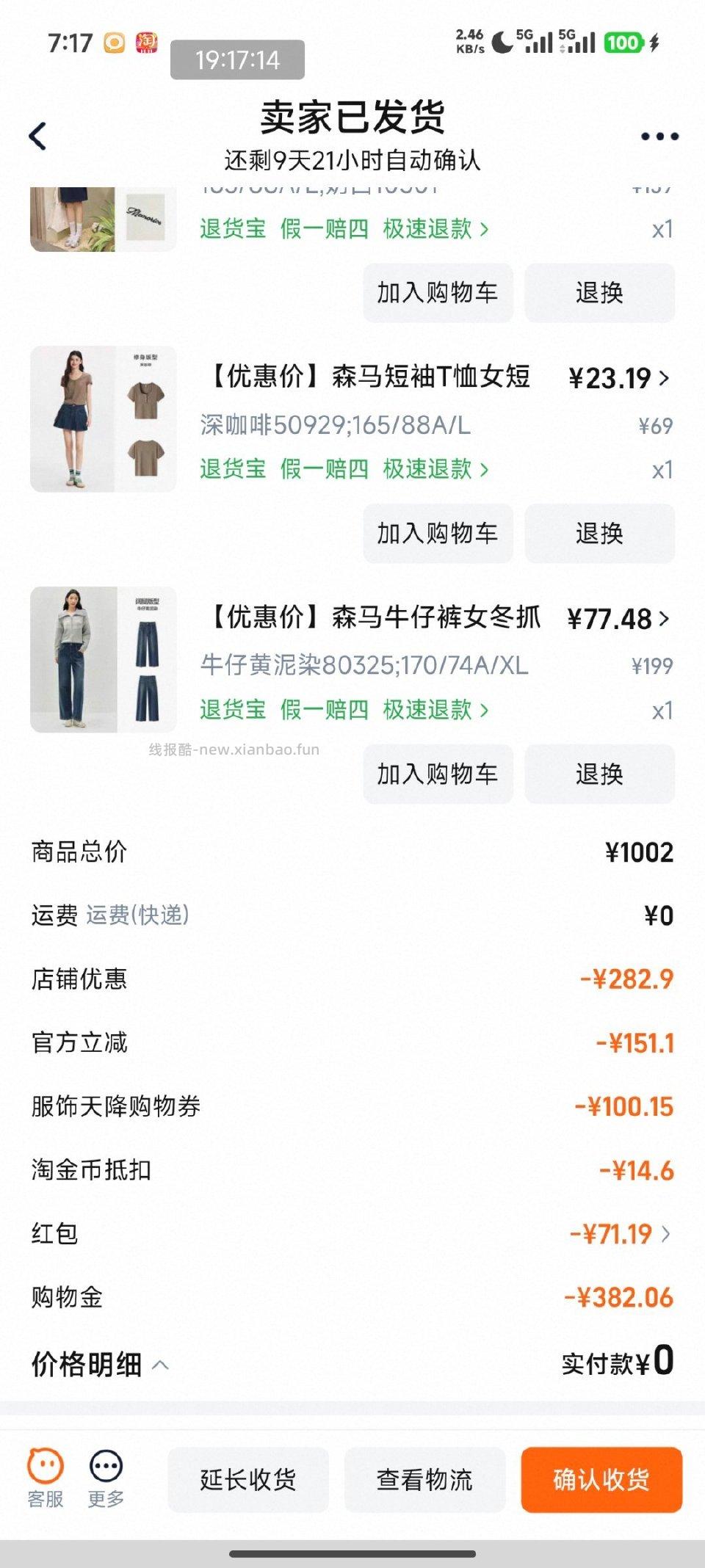Screen dimensions: 705x1568
Task: Open the 延长收货 extend-receipt option
Action: pos(247,1480)
